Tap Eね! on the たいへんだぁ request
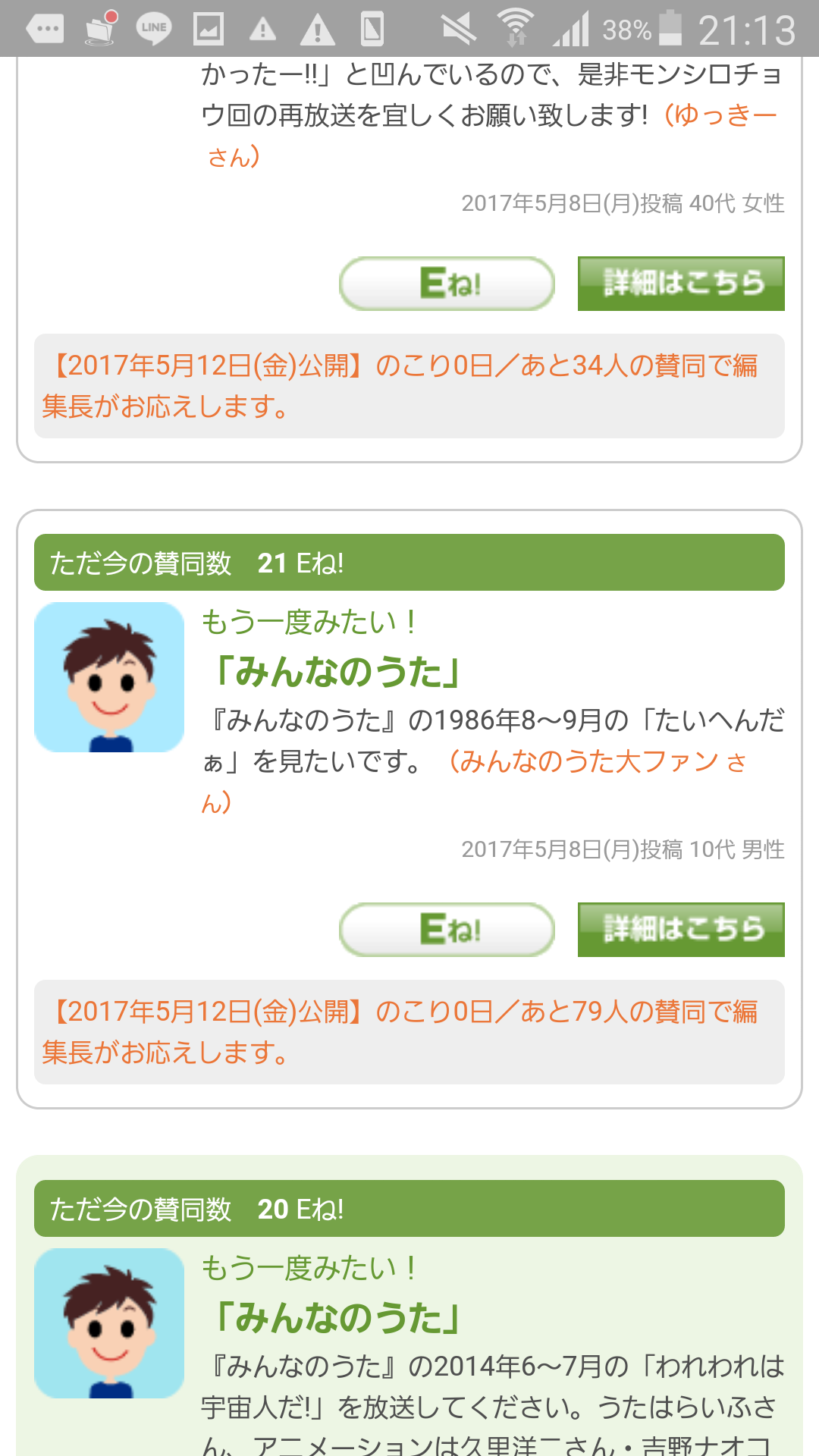The image size is (819, 1456). (447, 930)
